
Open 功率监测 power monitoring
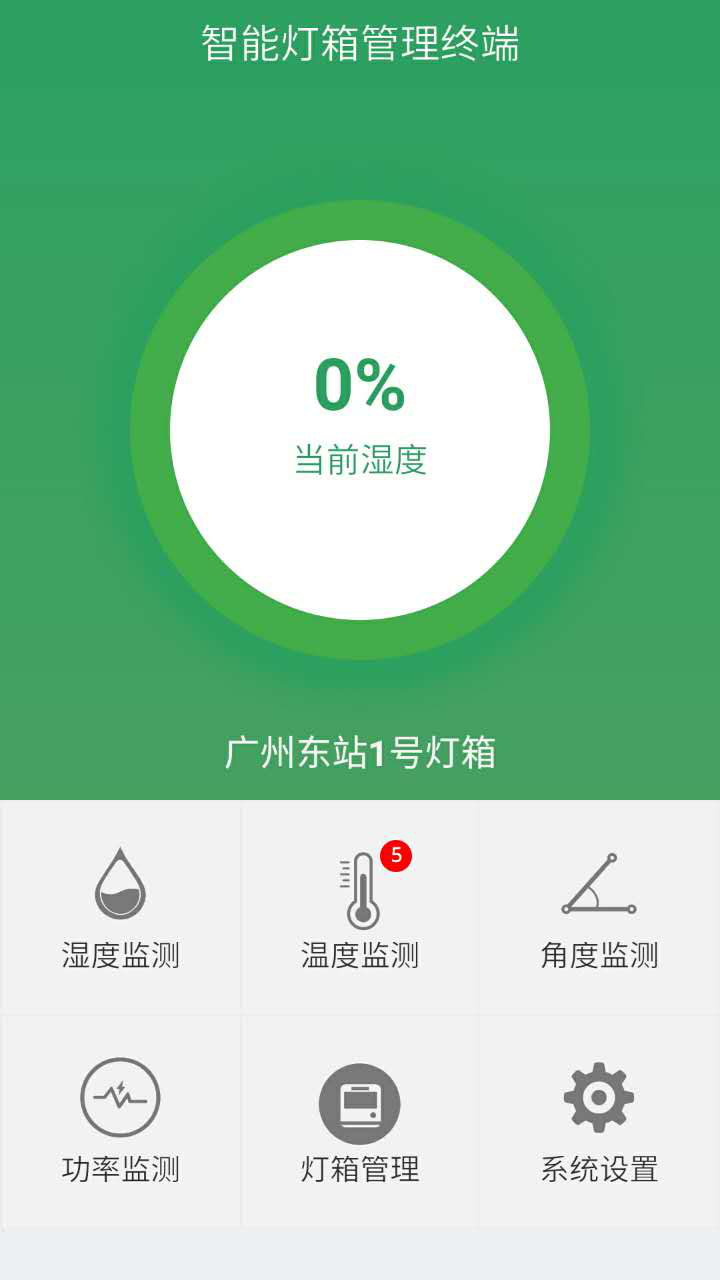point(120,1122)
